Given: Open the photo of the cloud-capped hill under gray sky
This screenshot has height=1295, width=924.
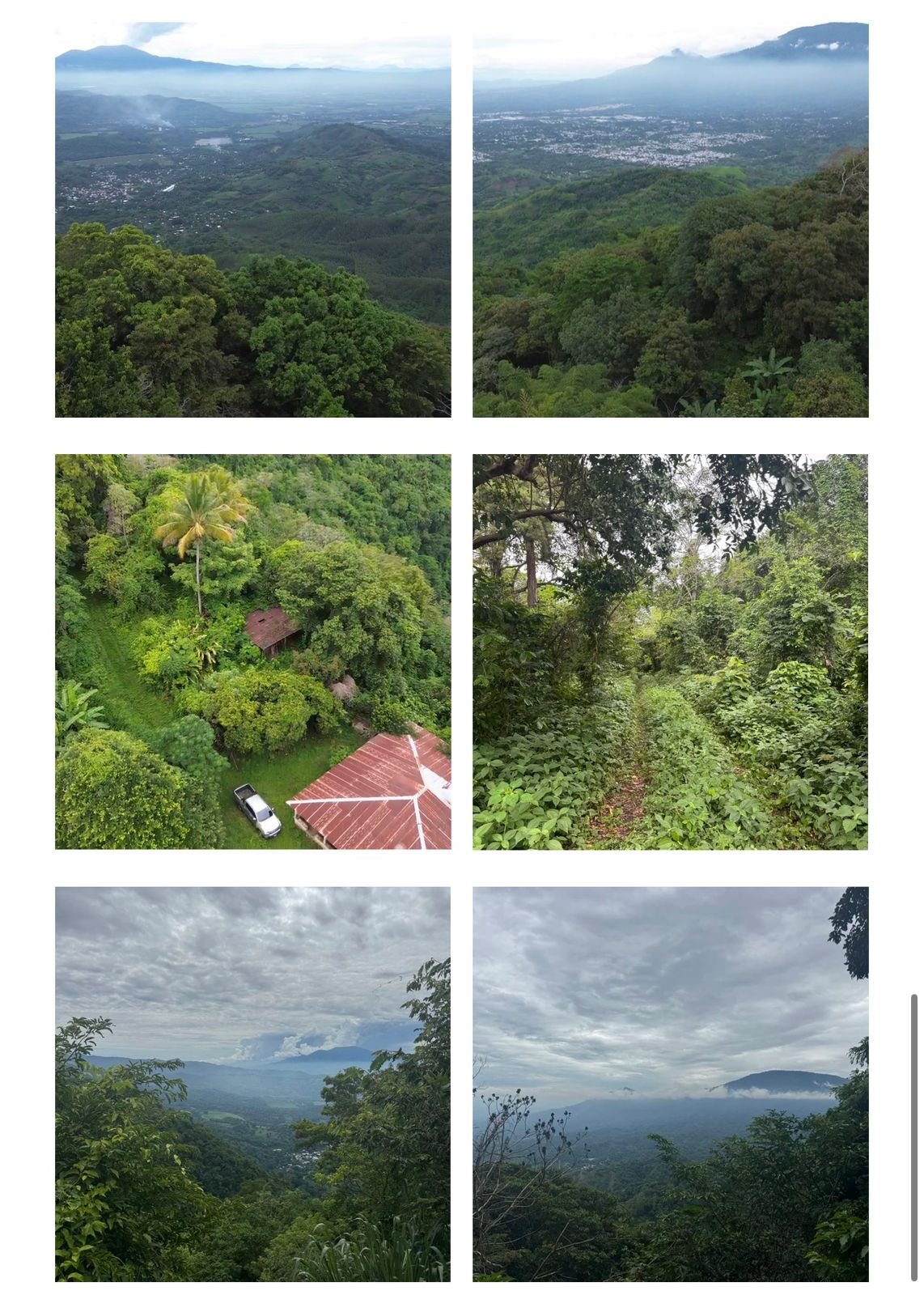Looking at the screenshot, I should tap(670, 1084).
